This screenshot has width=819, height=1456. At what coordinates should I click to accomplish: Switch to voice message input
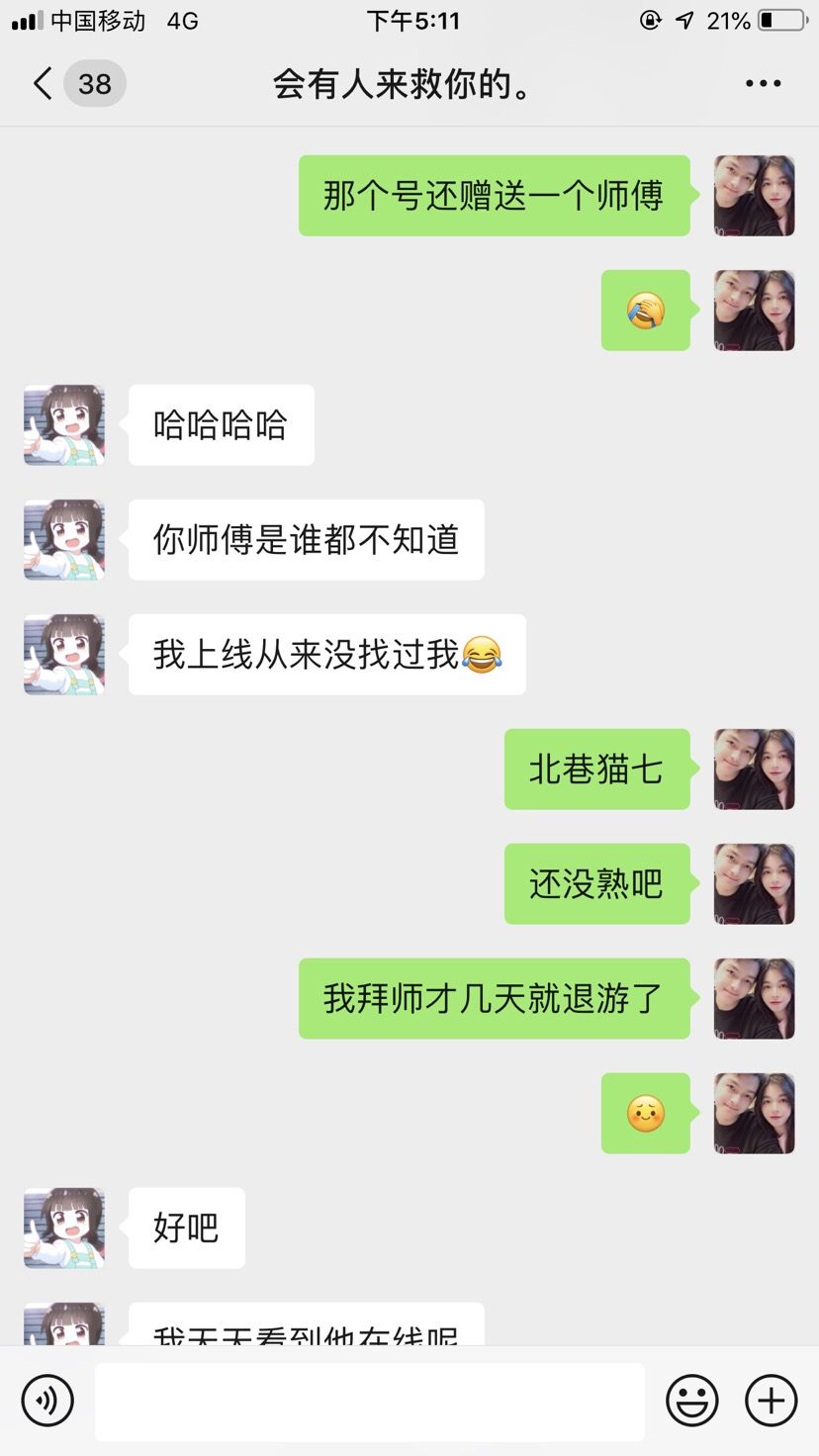47,1401
